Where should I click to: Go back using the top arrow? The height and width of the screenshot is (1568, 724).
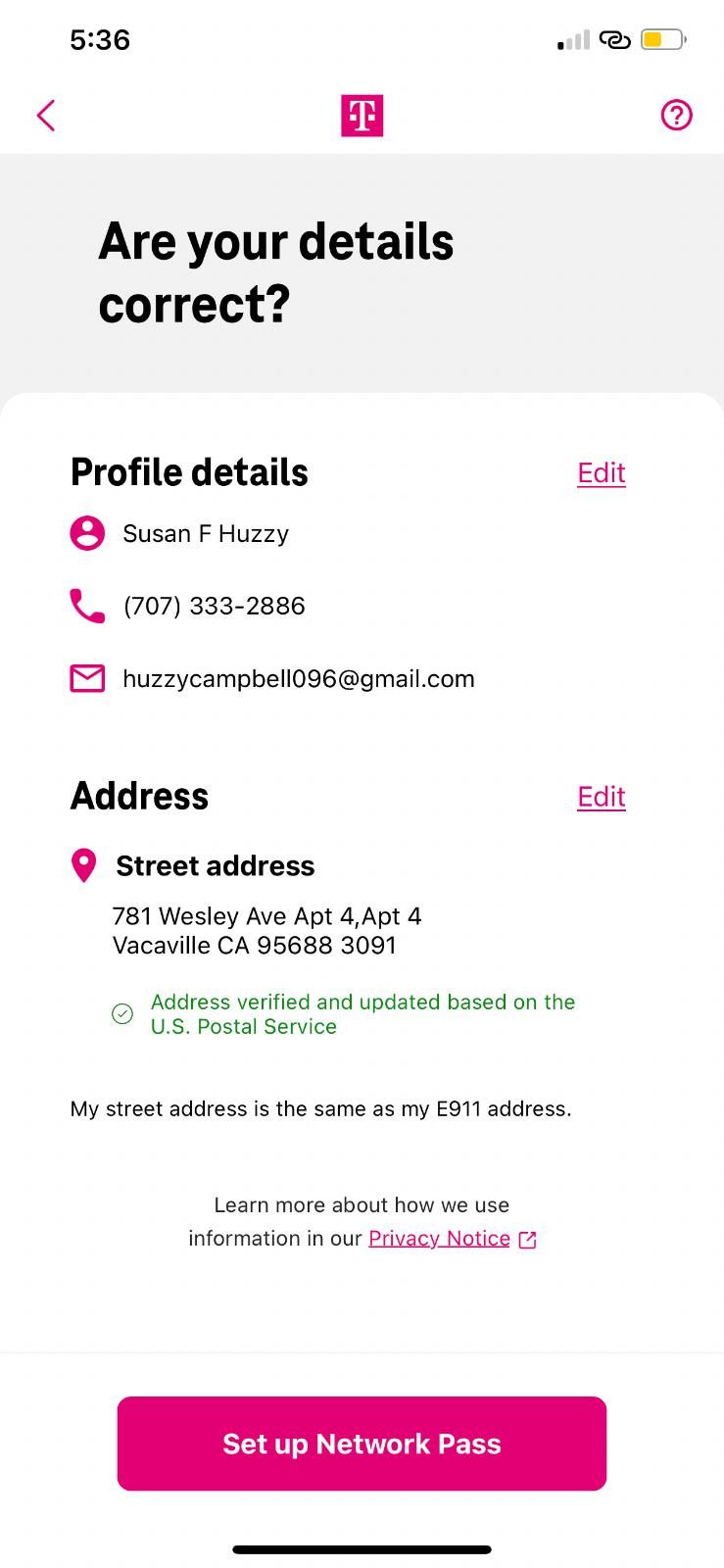point(46,116)
